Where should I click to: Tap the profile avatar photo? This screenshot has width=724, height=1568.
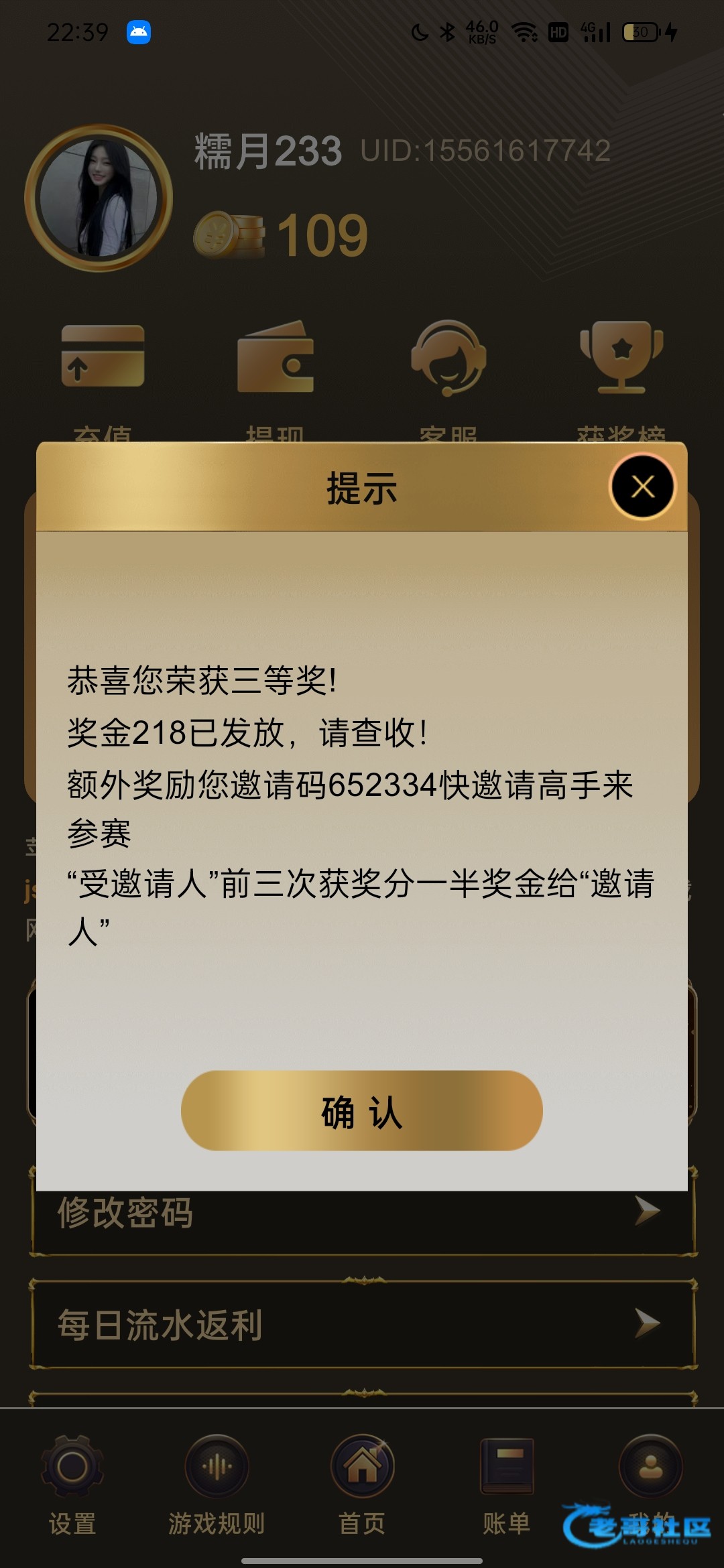coord(99,198)
